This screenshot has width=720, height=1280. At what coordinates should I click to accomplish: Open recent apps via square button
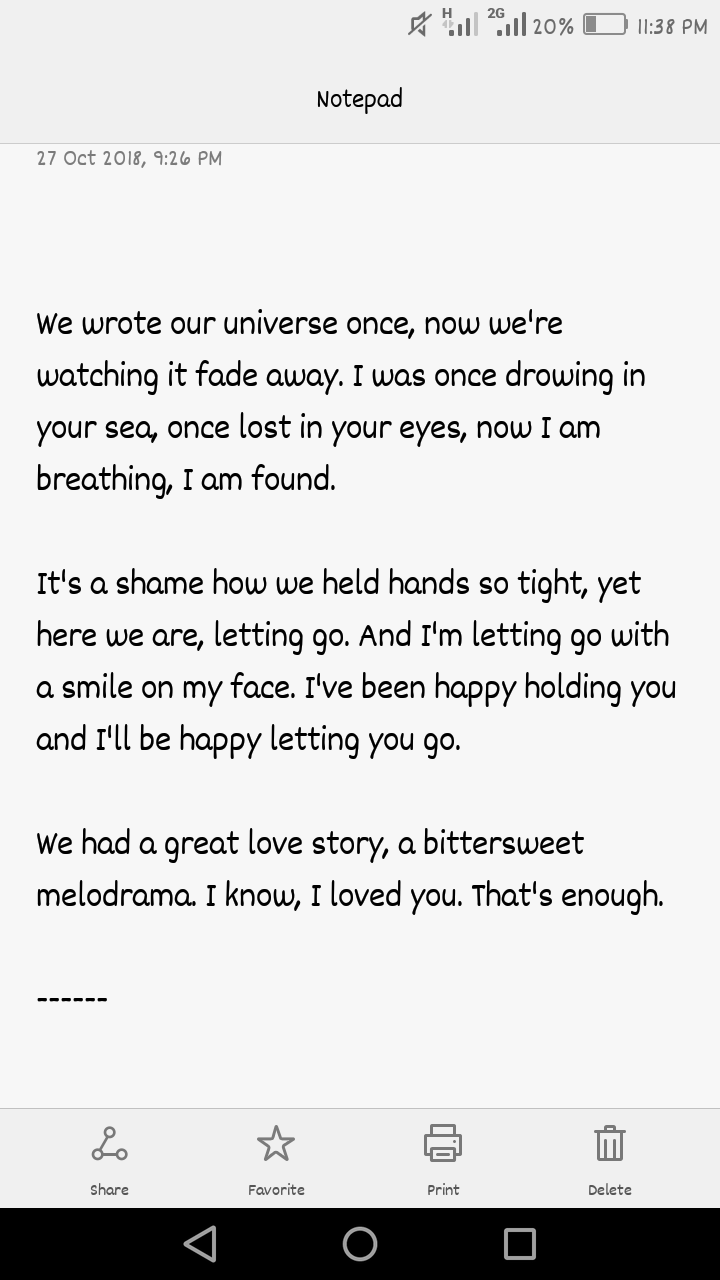pos(517,1243)
